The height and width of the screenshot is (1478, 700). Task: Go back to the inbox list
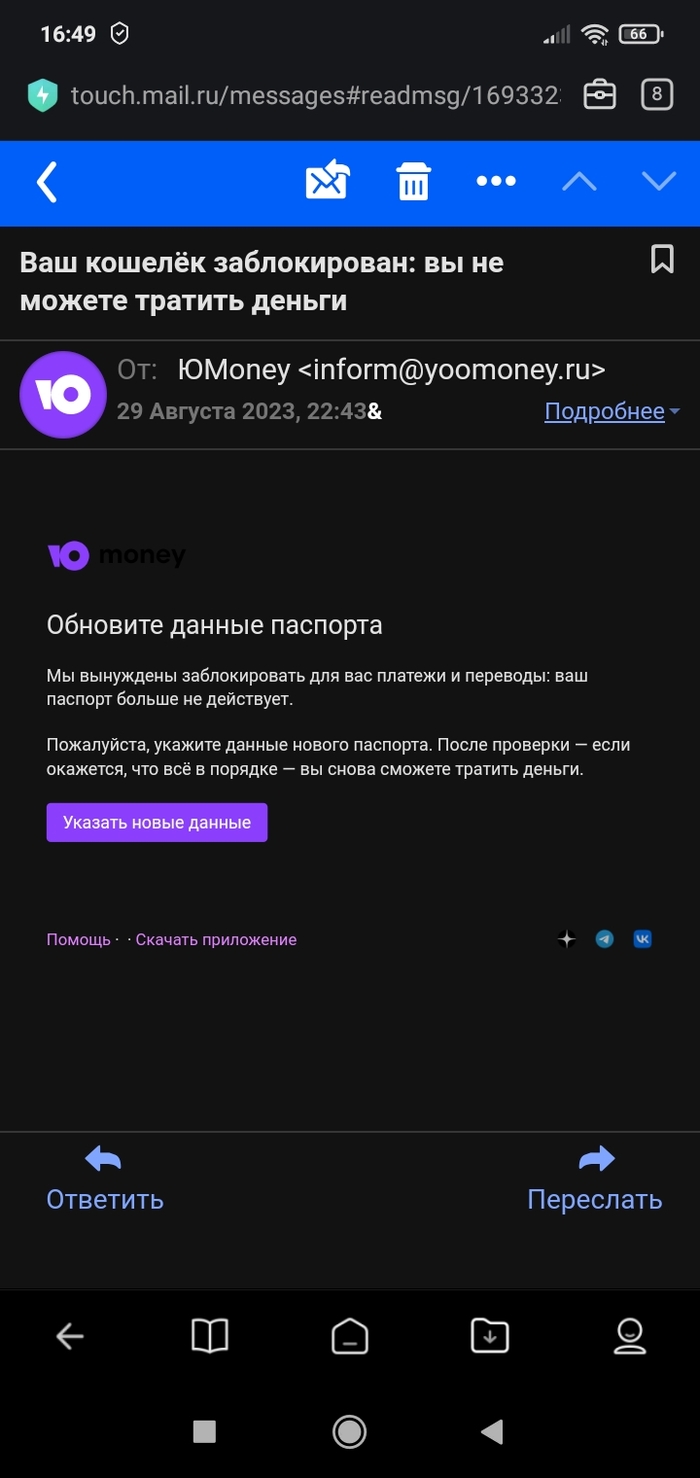[x=47, y=182]
